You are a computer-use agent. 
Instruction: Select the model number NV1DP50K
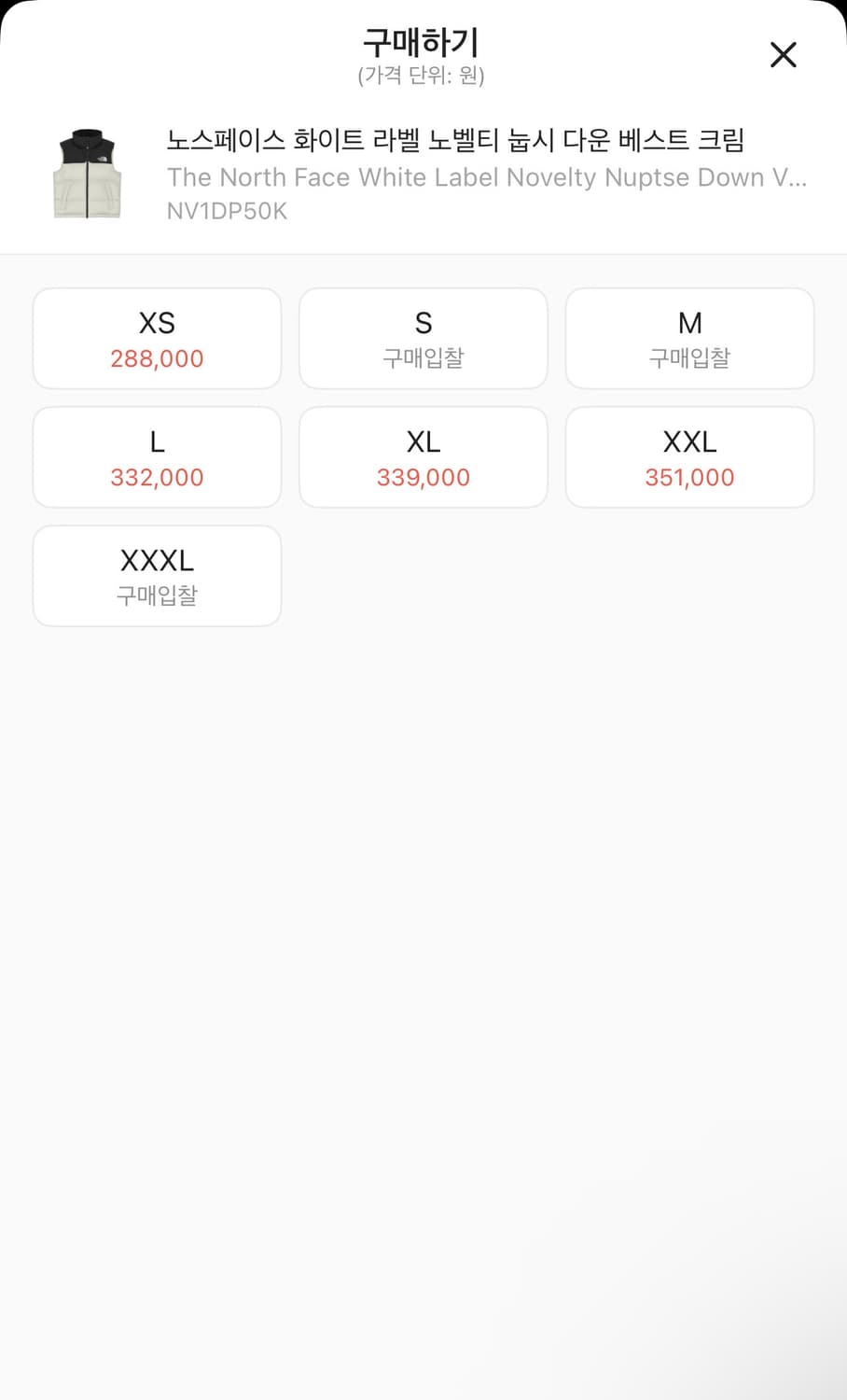coord(228,211)
